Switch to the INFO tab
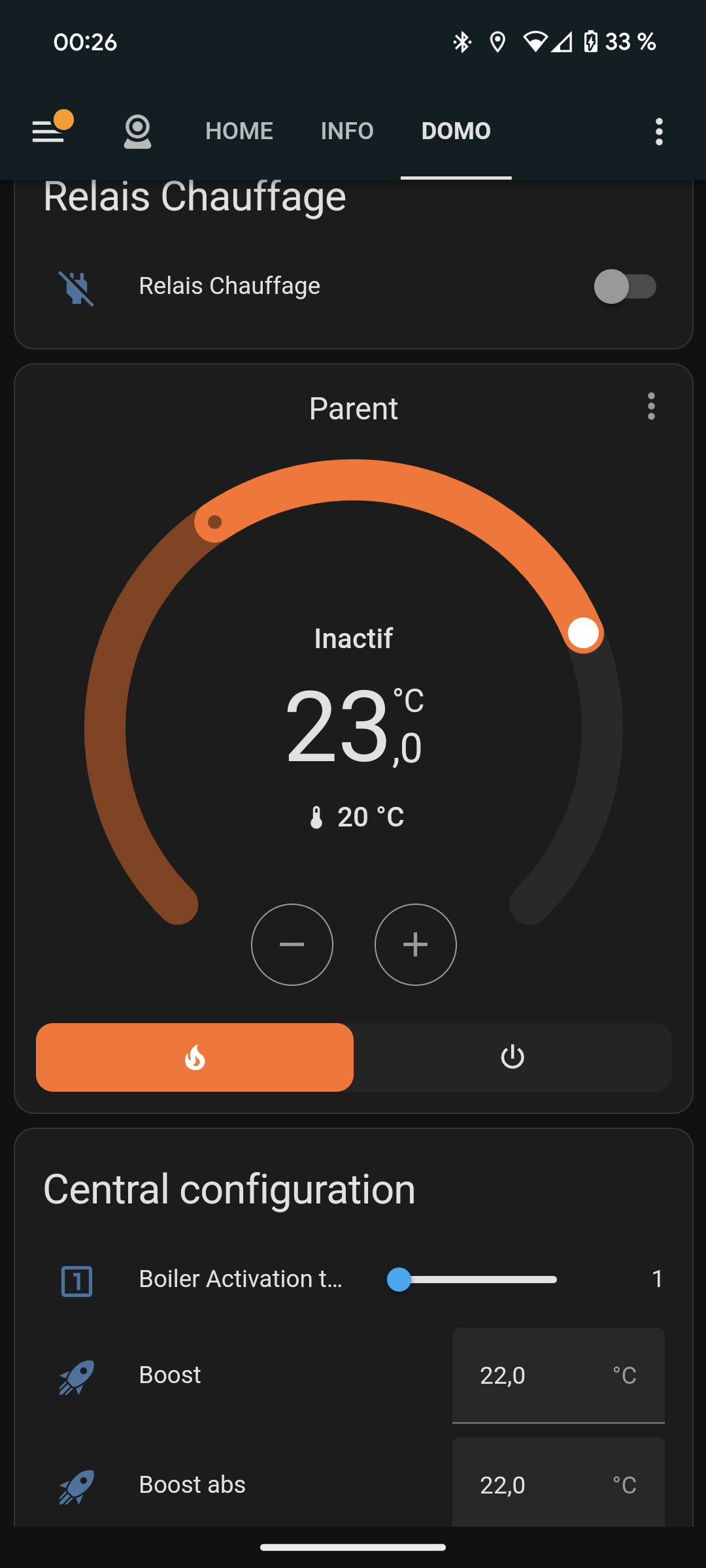The height and width of the screenshot is (1568, 706). (x=347, y=131)
